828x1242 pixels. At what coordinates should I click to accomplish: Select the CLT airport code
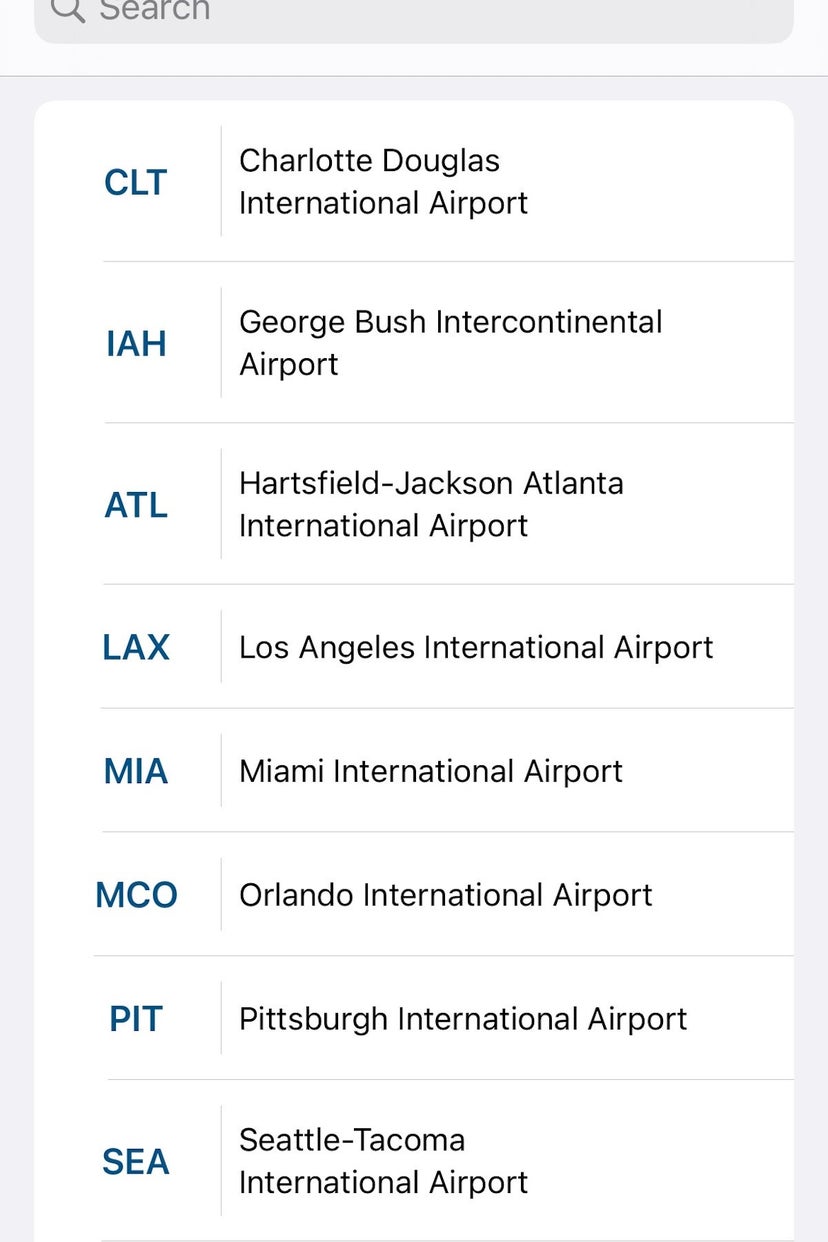point(134,182)
